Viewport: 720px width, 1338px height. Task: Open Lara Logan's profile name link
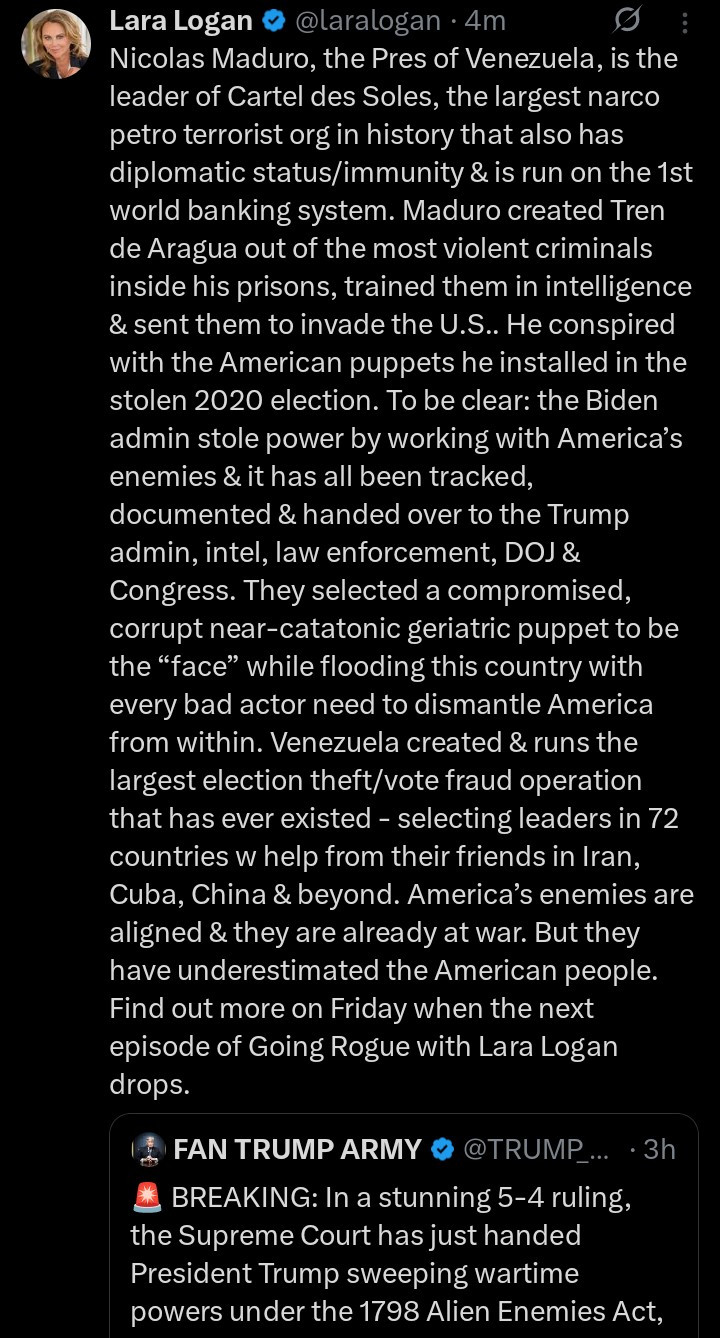click(180, 20)
